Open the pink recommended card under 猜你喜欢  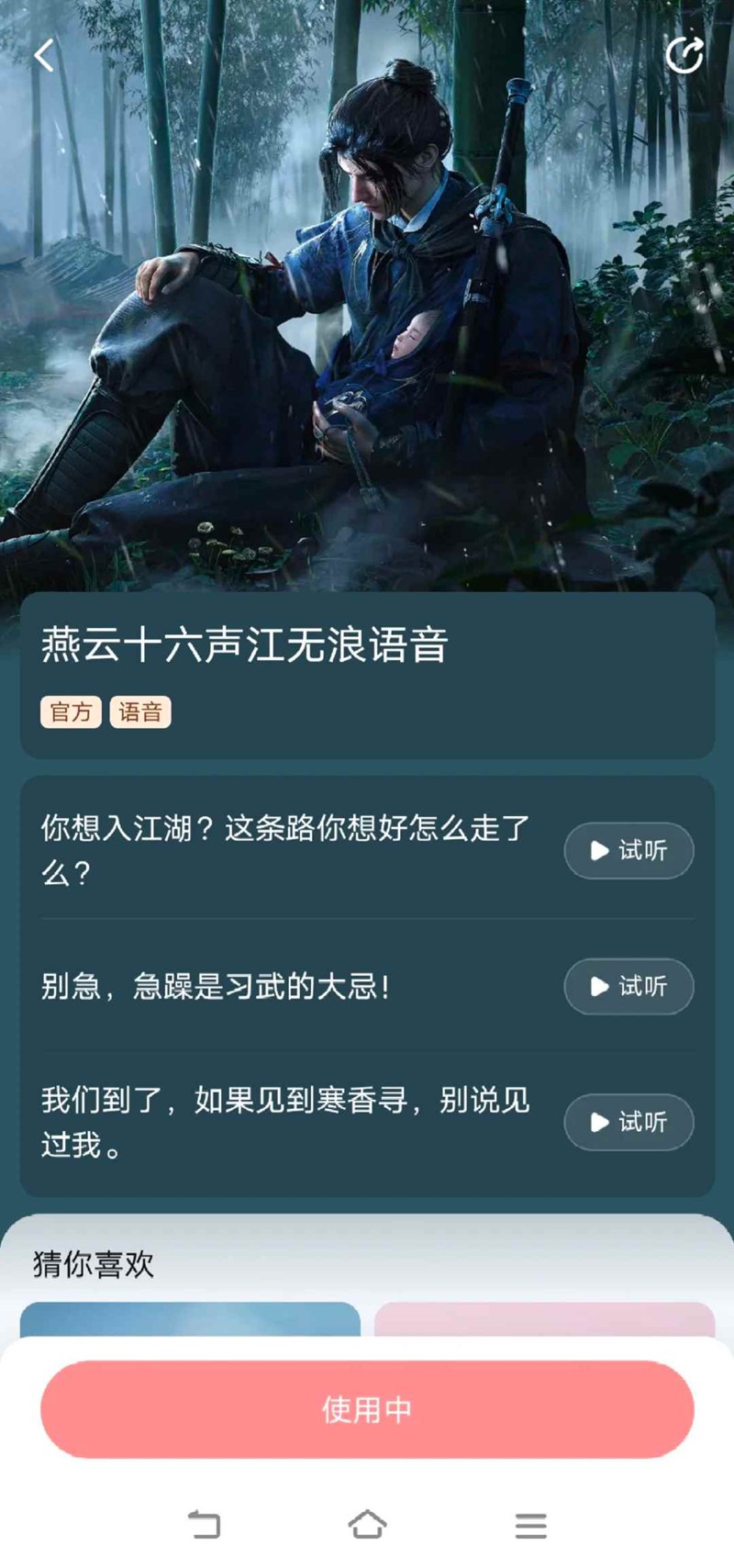click(x=544, y=1319)
